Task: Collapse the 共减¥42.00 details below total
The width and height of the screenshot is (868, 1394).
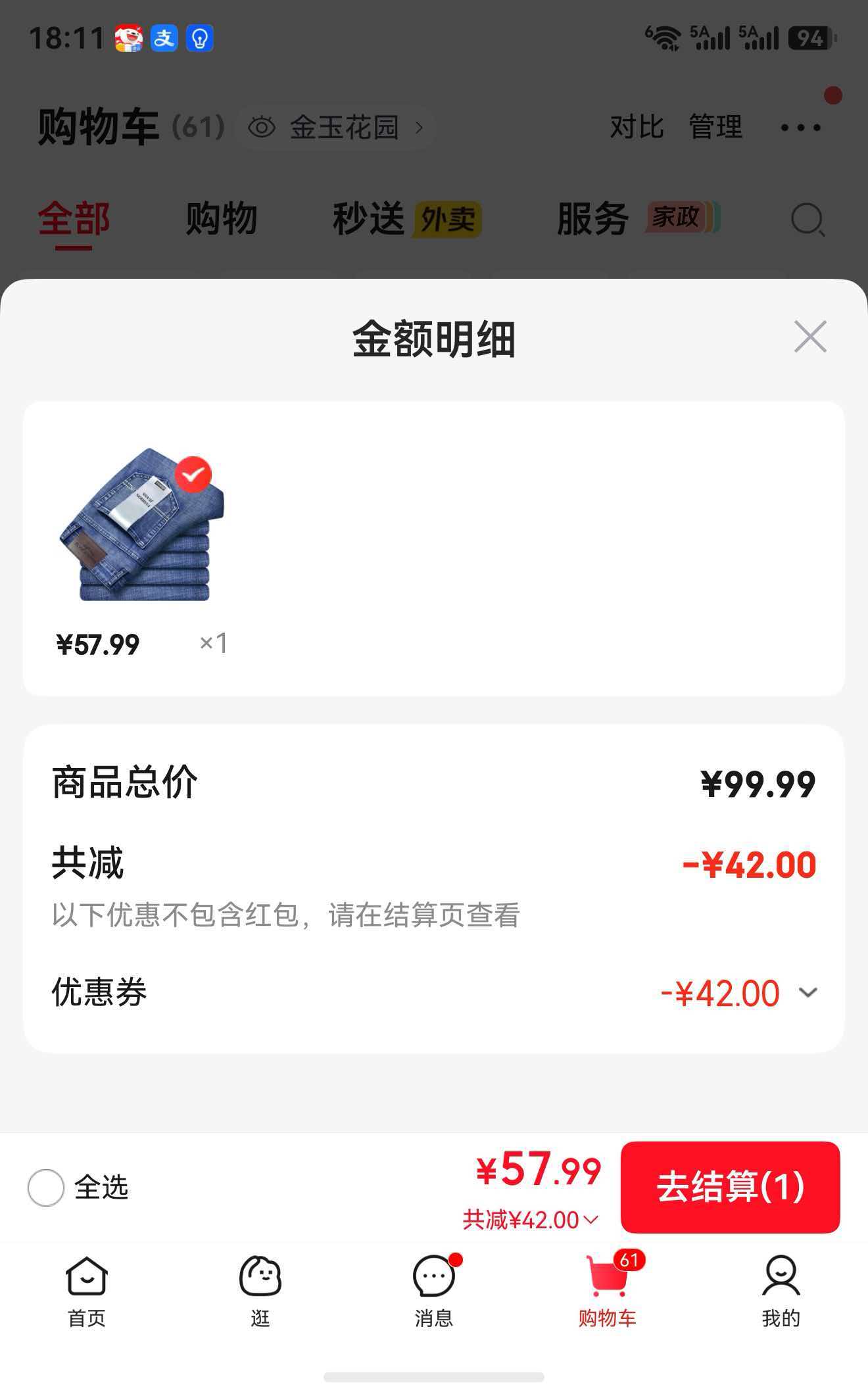Action: click(531, 1220)
